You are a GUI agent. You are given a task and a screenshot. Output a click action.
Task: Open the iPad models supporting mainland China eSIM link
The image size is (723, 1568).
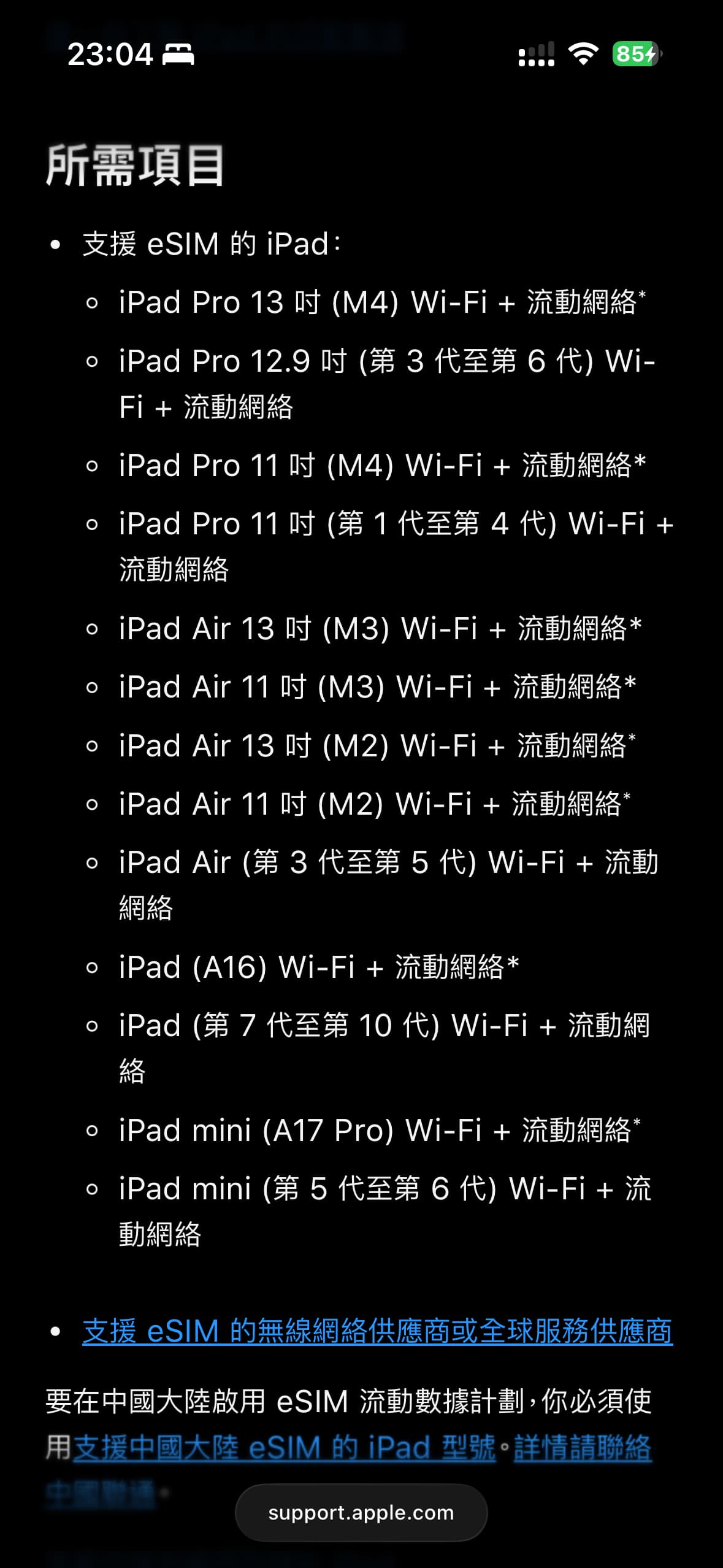284,1447
